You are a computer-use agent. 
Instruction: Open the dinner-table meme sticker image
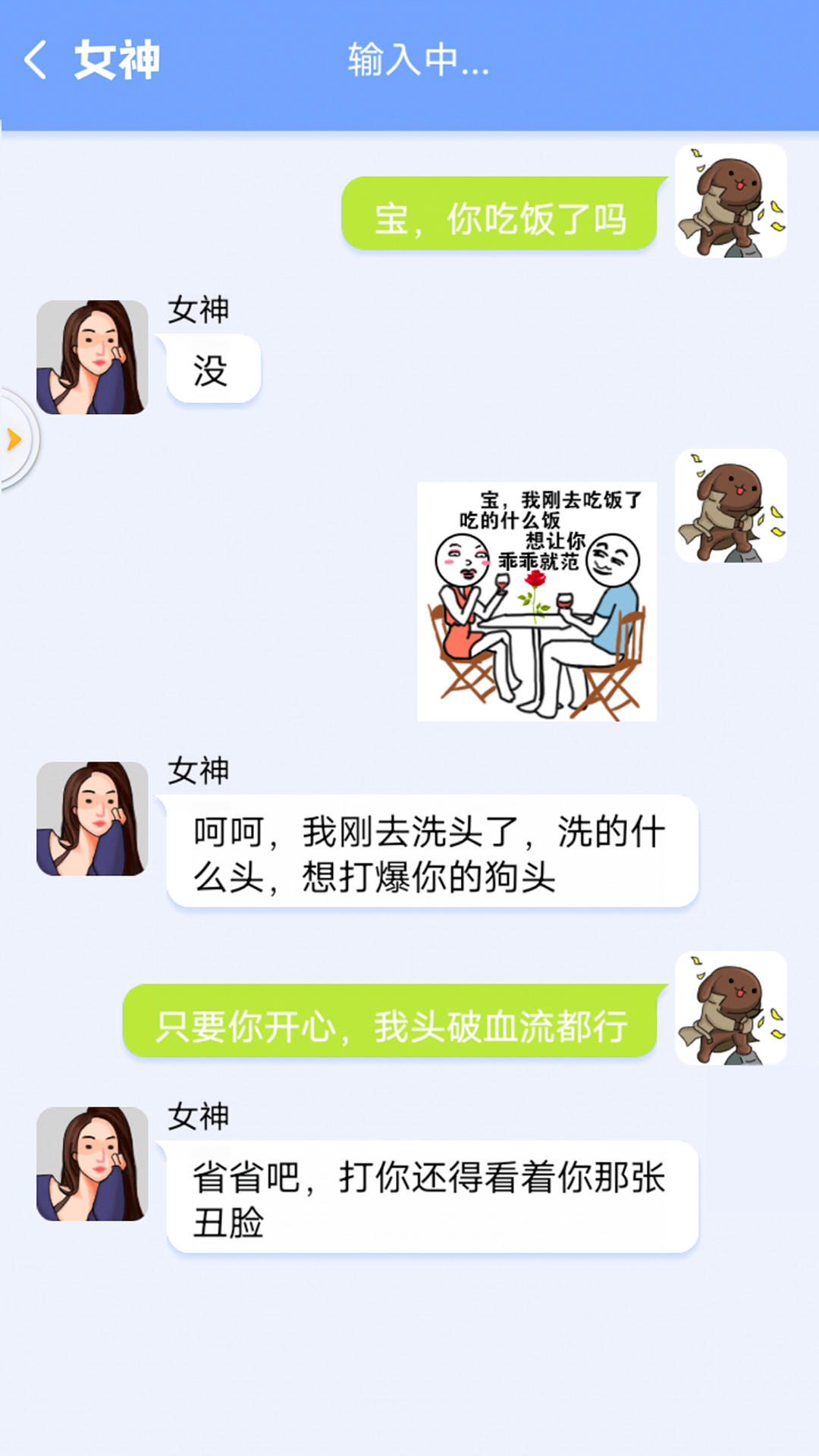[x=537, y=601]
